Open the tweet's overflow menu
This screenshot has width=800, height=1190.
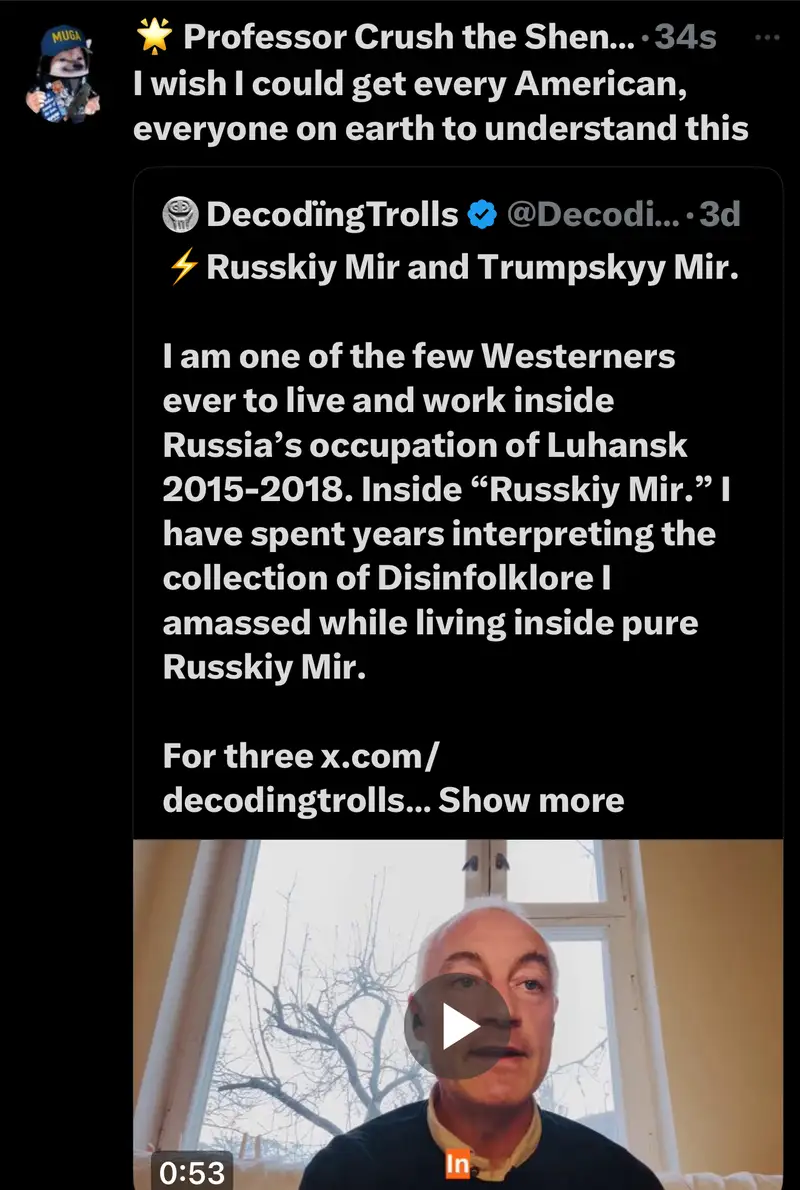pyautogui.click(x=767, y=37)
